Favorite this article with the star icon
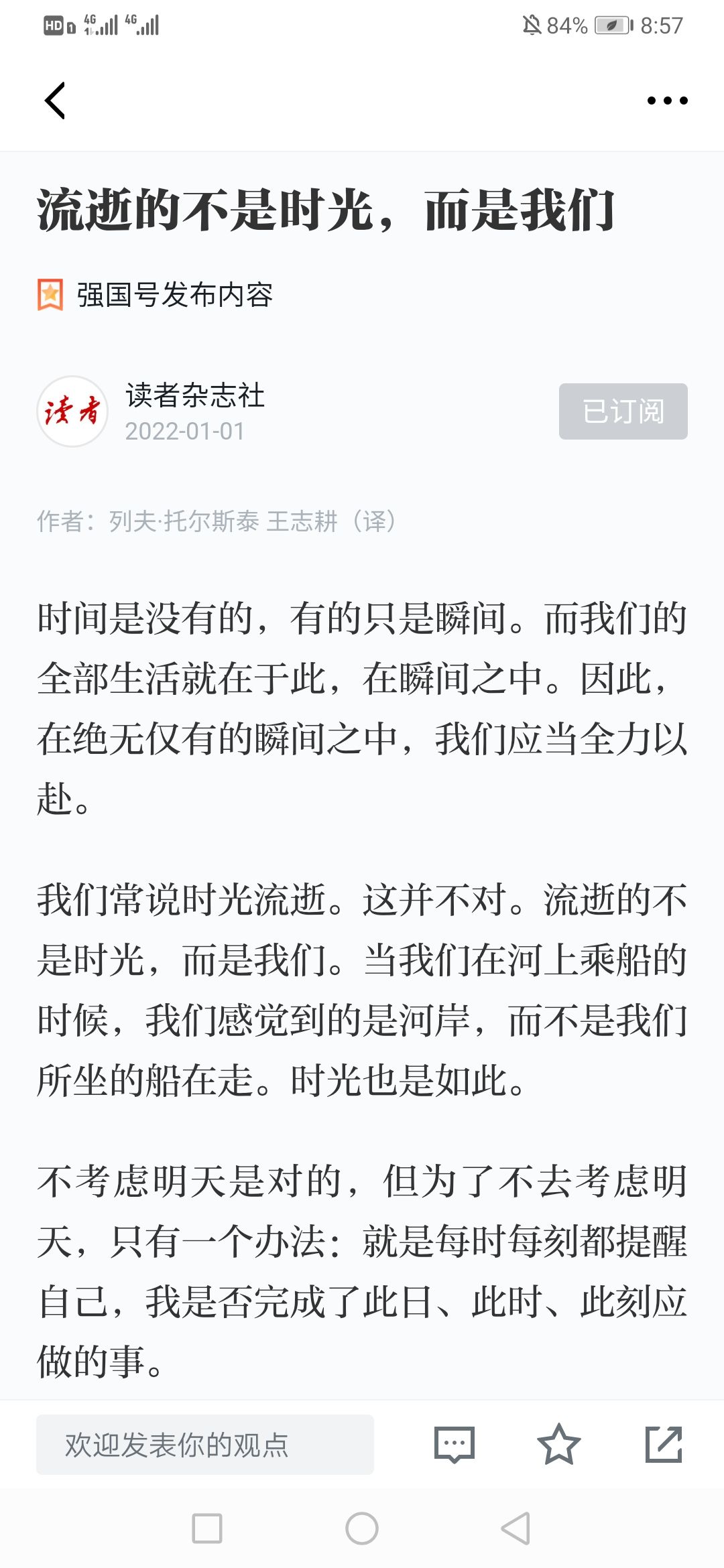 (x=558, y=1445)
